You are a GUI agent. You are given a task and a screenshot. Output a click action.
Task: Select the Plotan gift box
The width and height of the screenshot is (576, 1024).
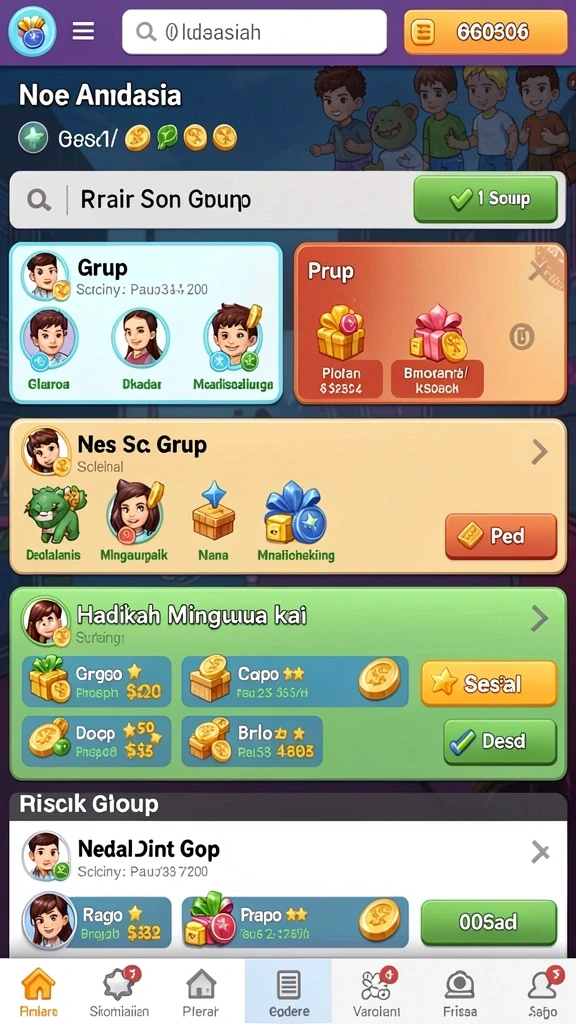341,353
